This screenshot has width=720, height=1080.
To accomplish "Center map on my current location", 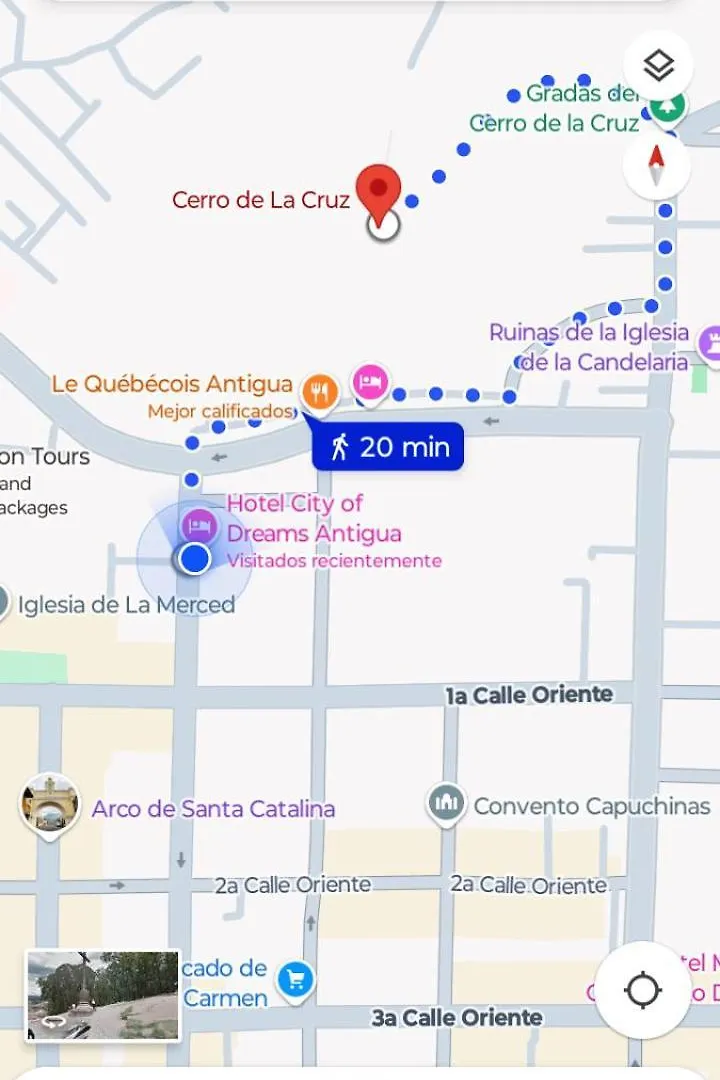I will tap(642, 990).
